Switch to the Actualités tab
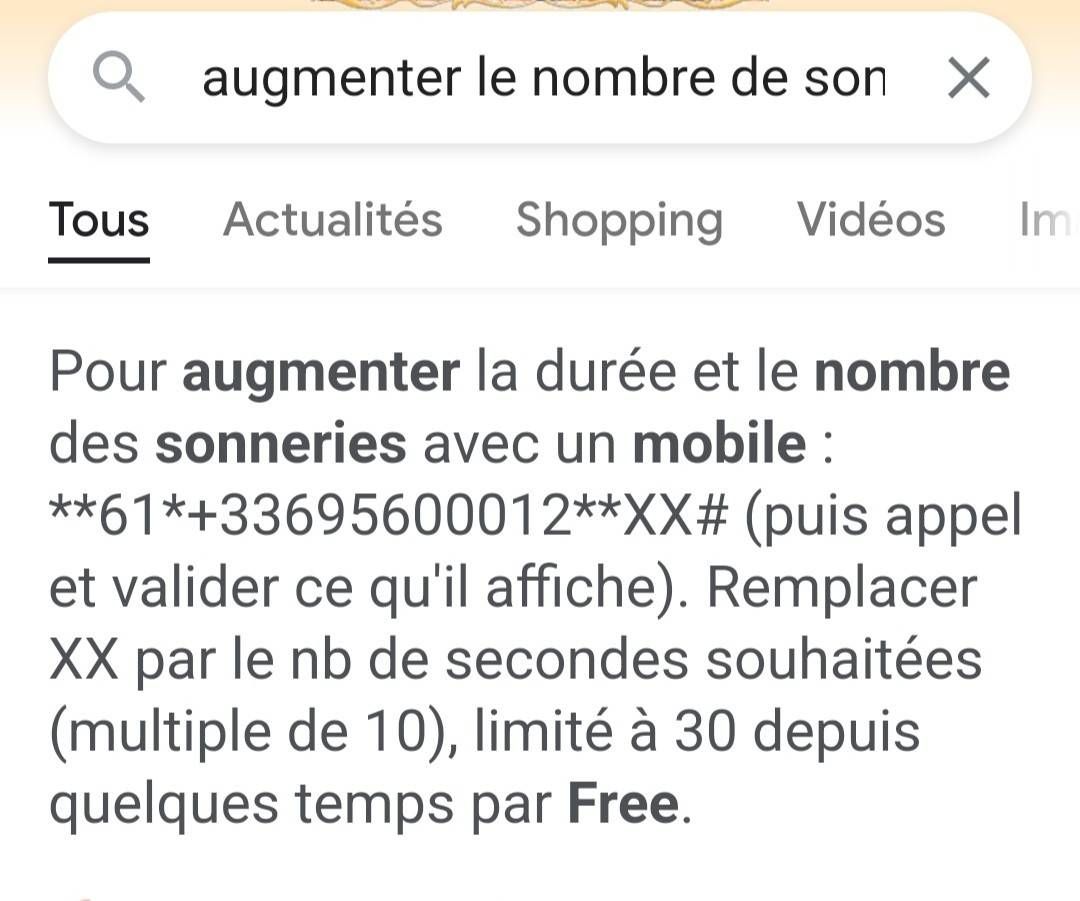 pyautogui.click(x=332, y=220)
